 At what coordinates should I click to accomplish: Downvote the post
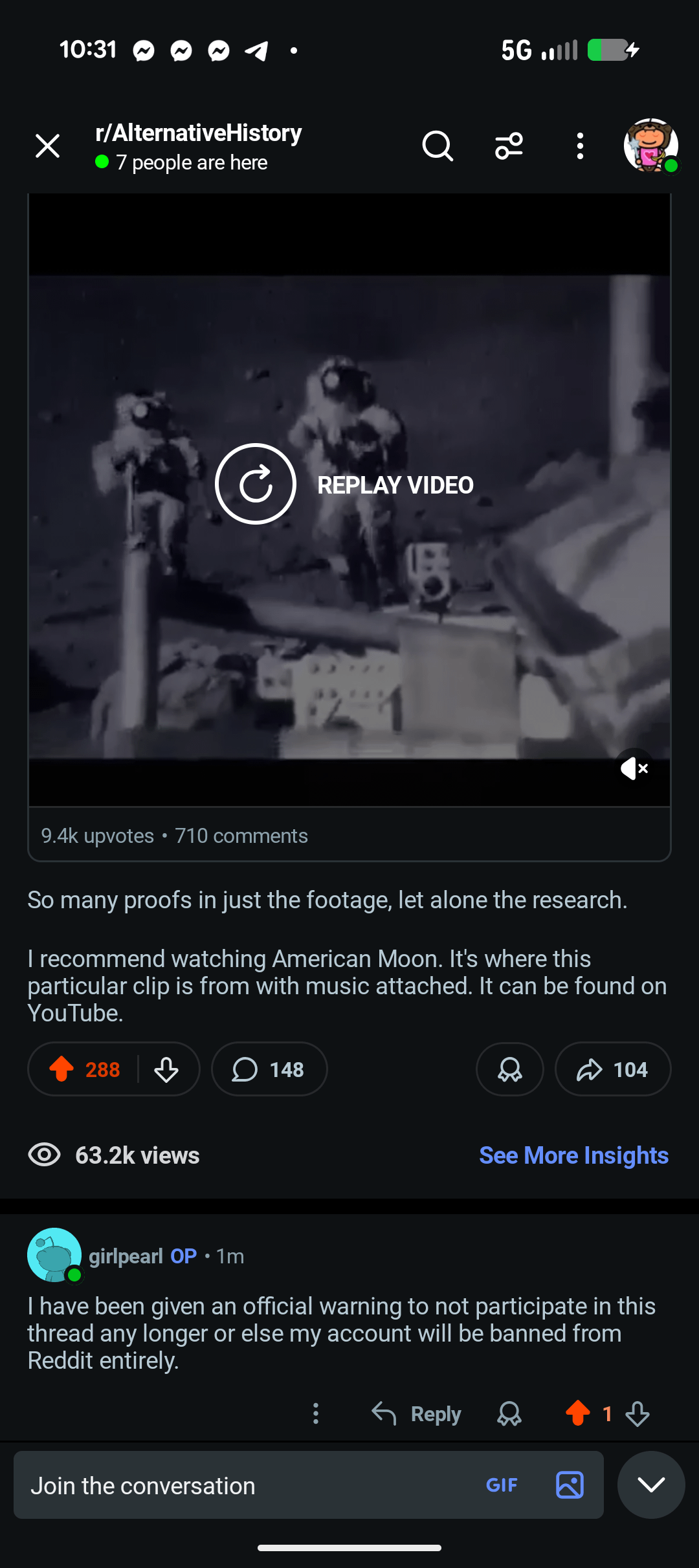(166, 1069)
